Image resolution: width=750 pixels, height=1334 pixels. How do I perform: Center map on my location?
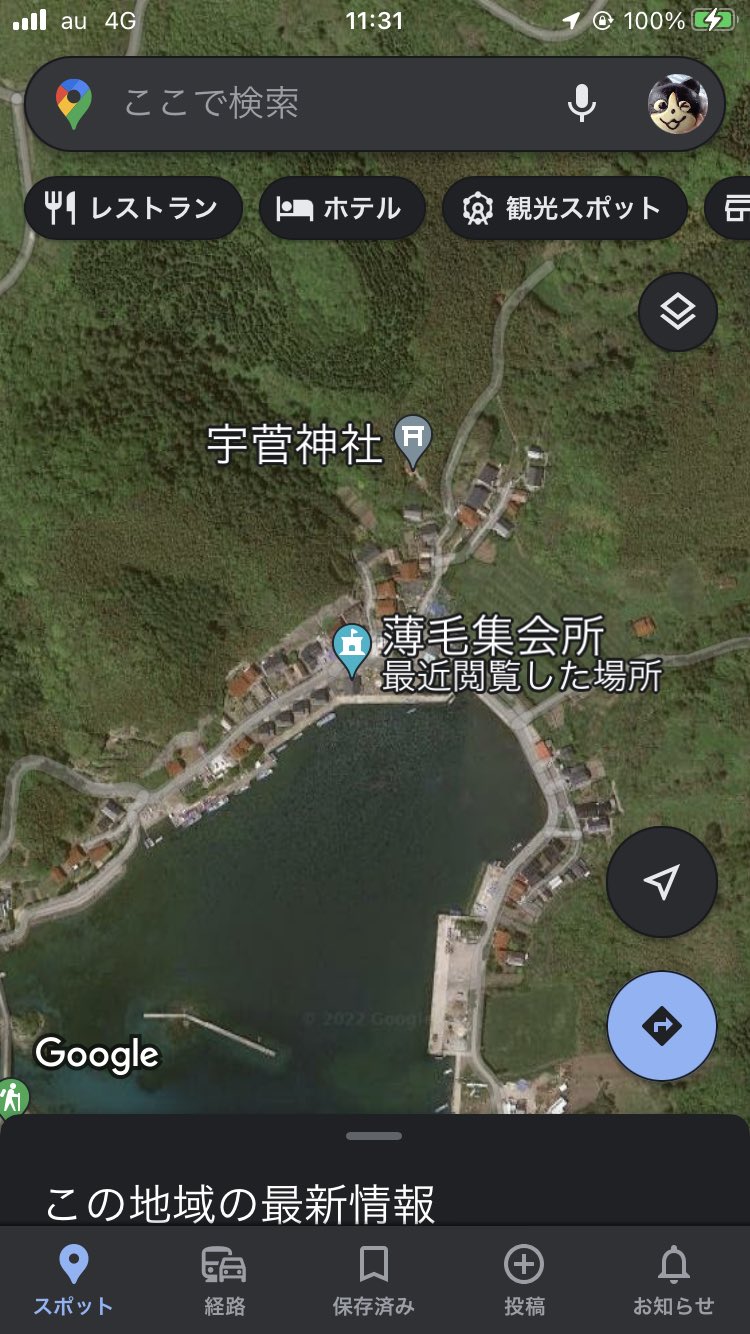(x=662, y=882)
